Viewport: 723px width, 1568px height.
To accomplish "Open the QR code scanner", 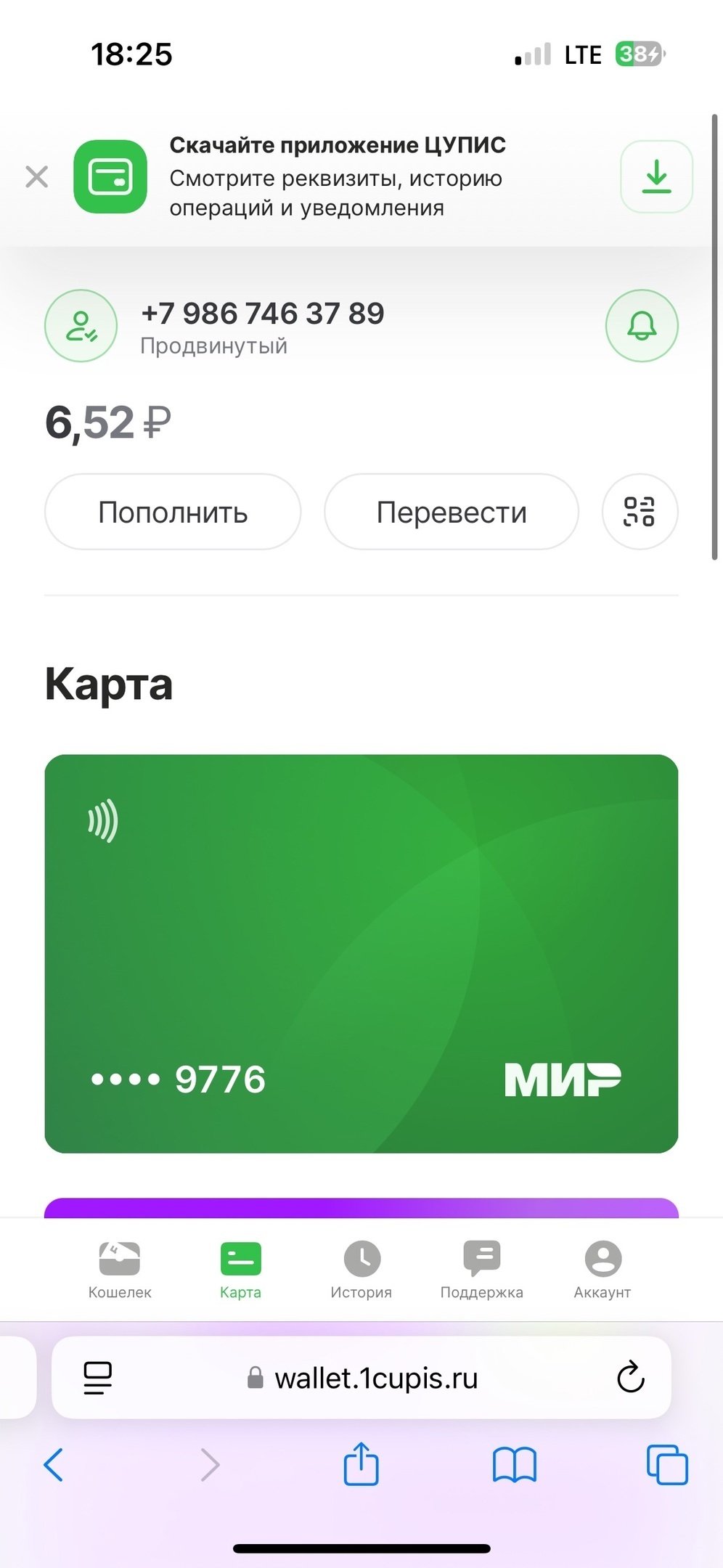I will 640,512.
